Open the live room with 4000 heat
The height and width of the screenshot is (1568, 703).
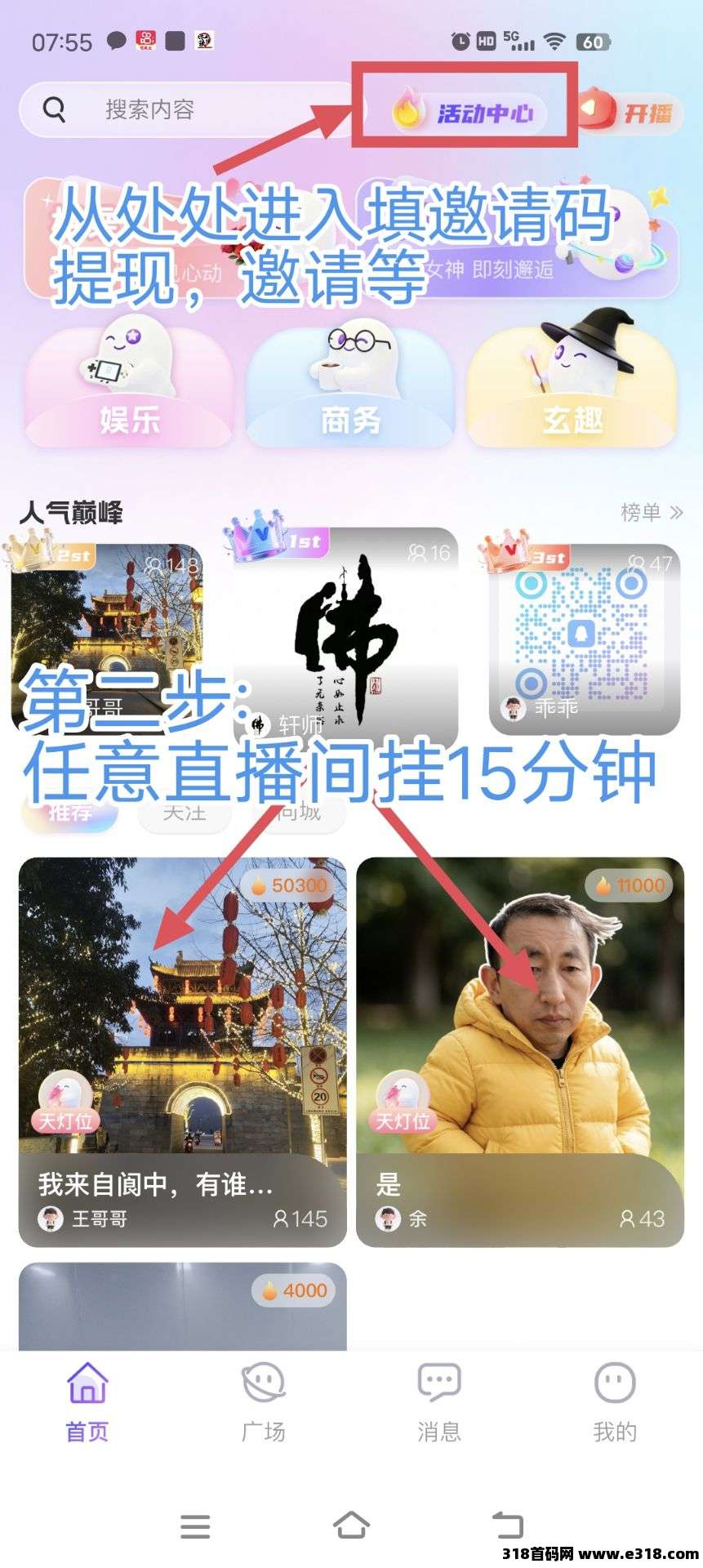pos(182,1307)
